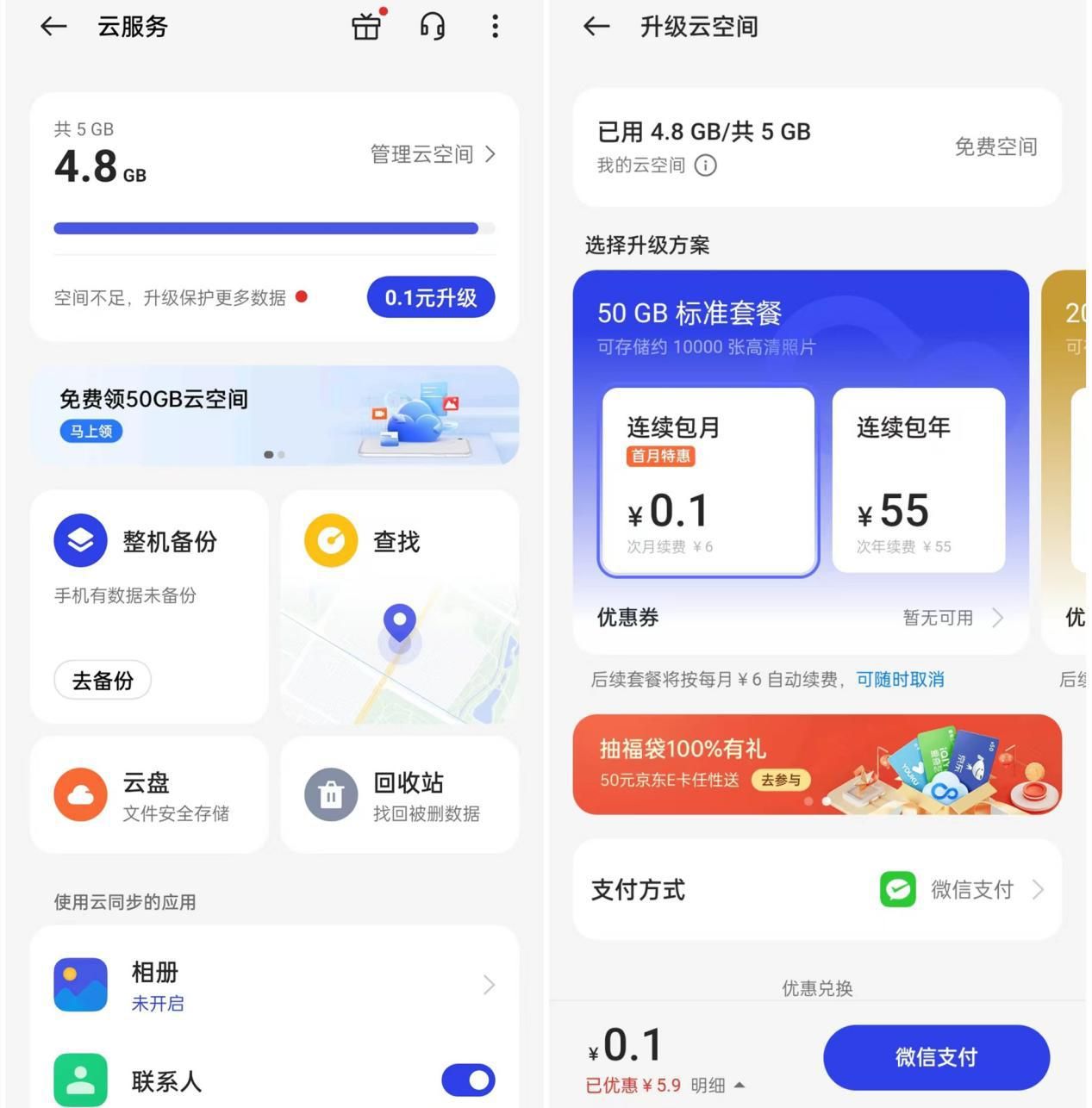Open the gift rewards icon with red badge
The image size is (1092, 1108).
click(365, 27)
